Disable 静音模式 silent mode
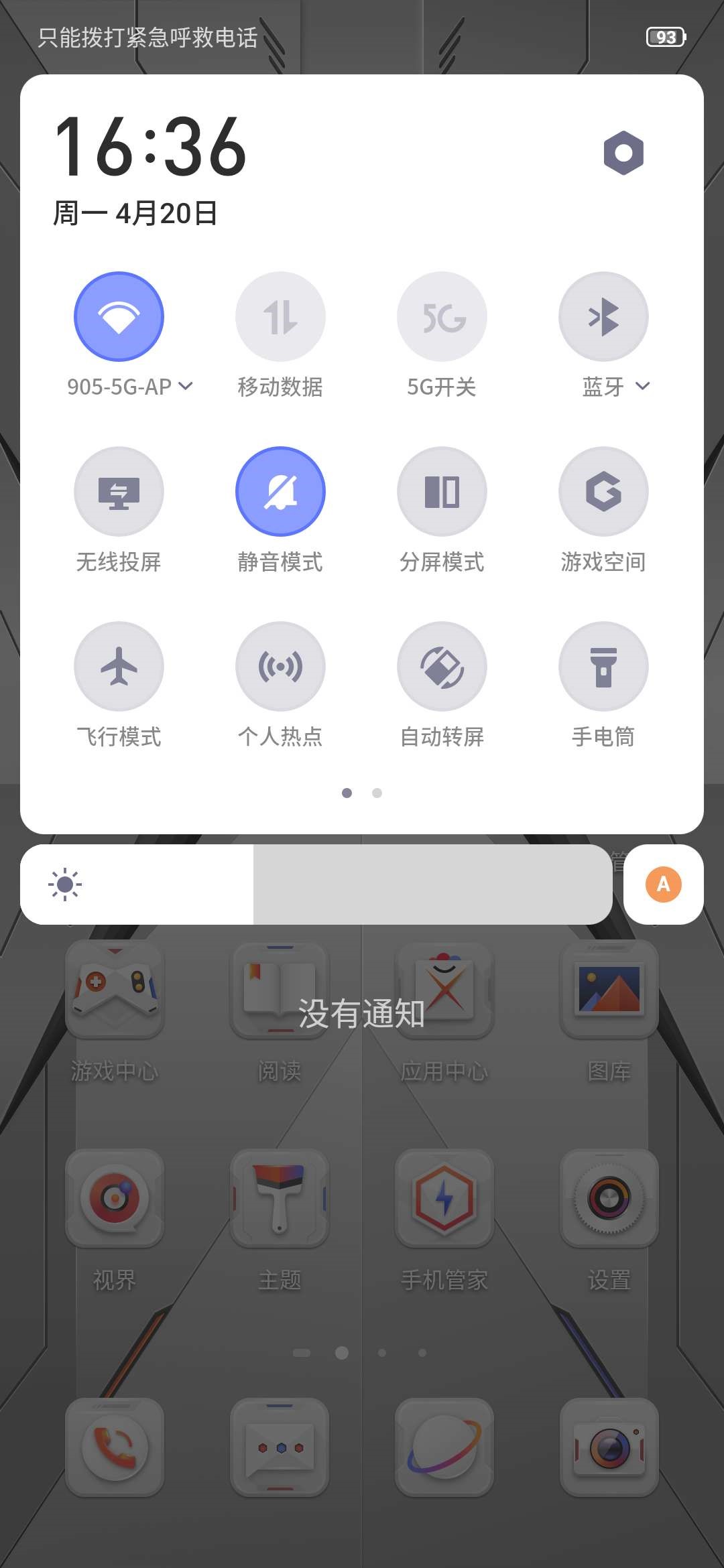The image size is (724, 1568). coord(280,491)
